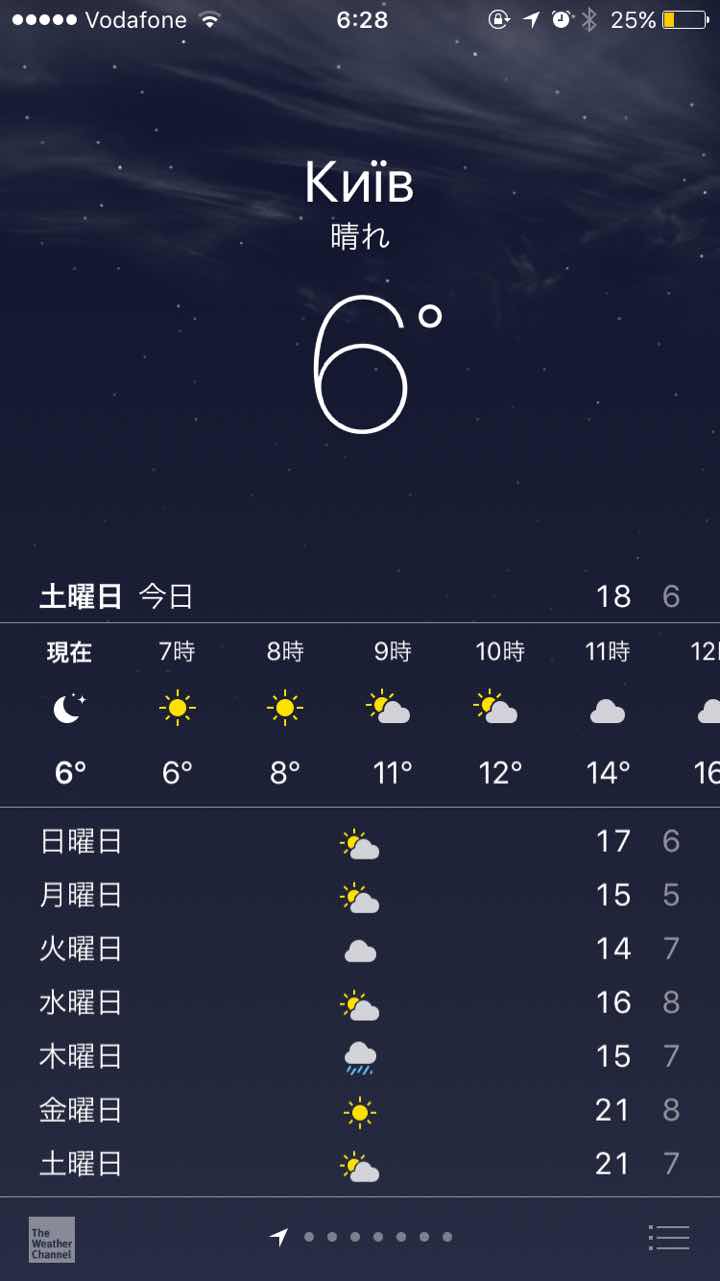Open The Weather Channel link

pos(52,1239)
